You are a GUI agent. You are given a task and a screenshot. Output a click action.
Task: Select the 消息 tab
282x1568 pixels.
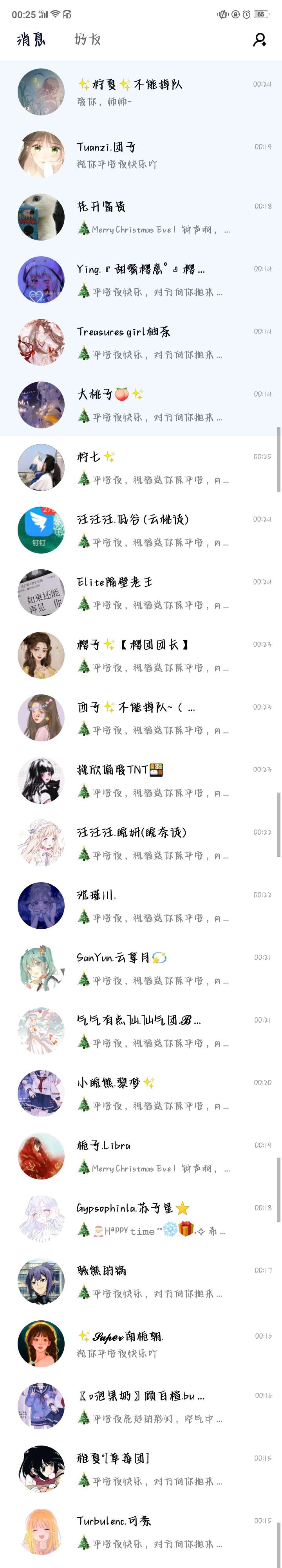(x=31, y=40)
